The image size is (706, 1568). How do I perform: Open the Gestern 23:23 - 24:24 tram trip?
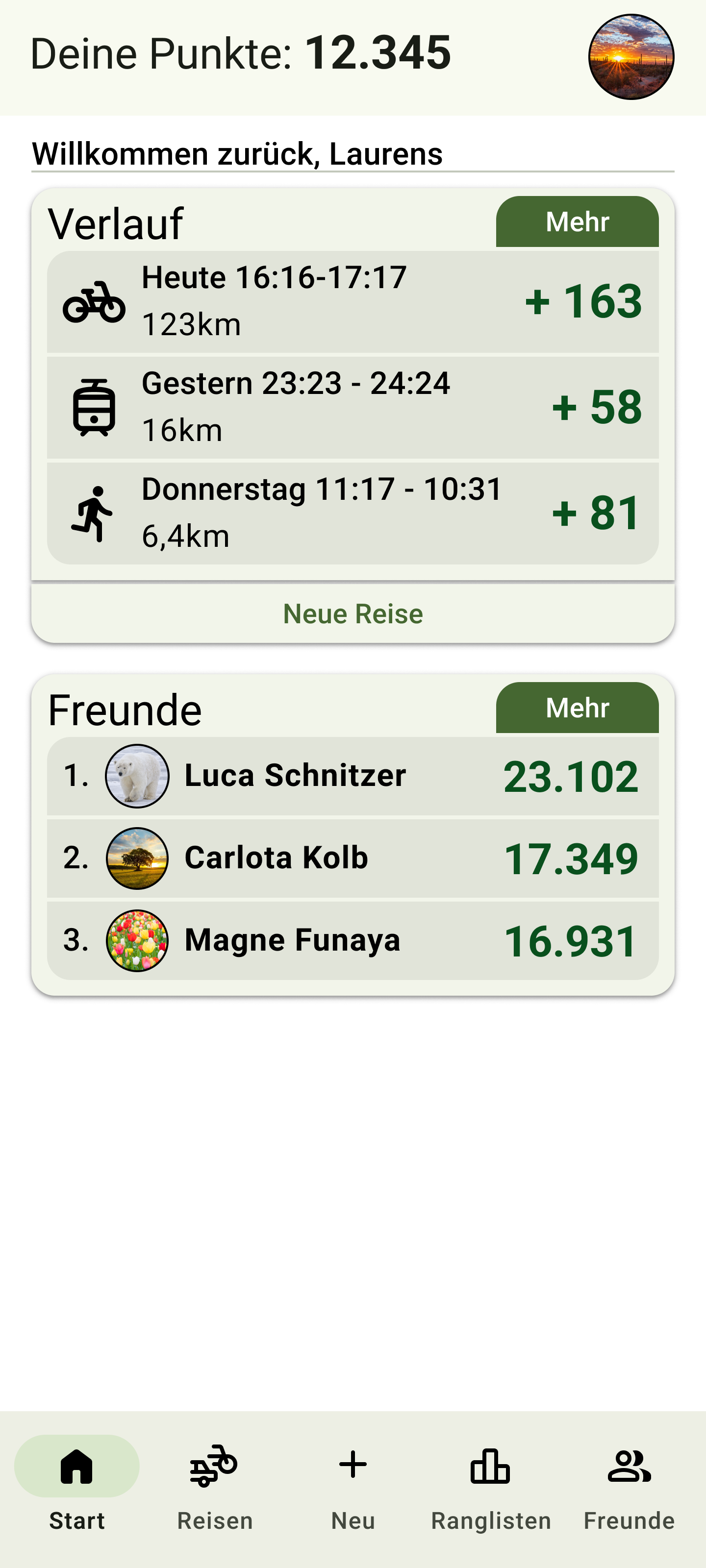click(353, 407)
